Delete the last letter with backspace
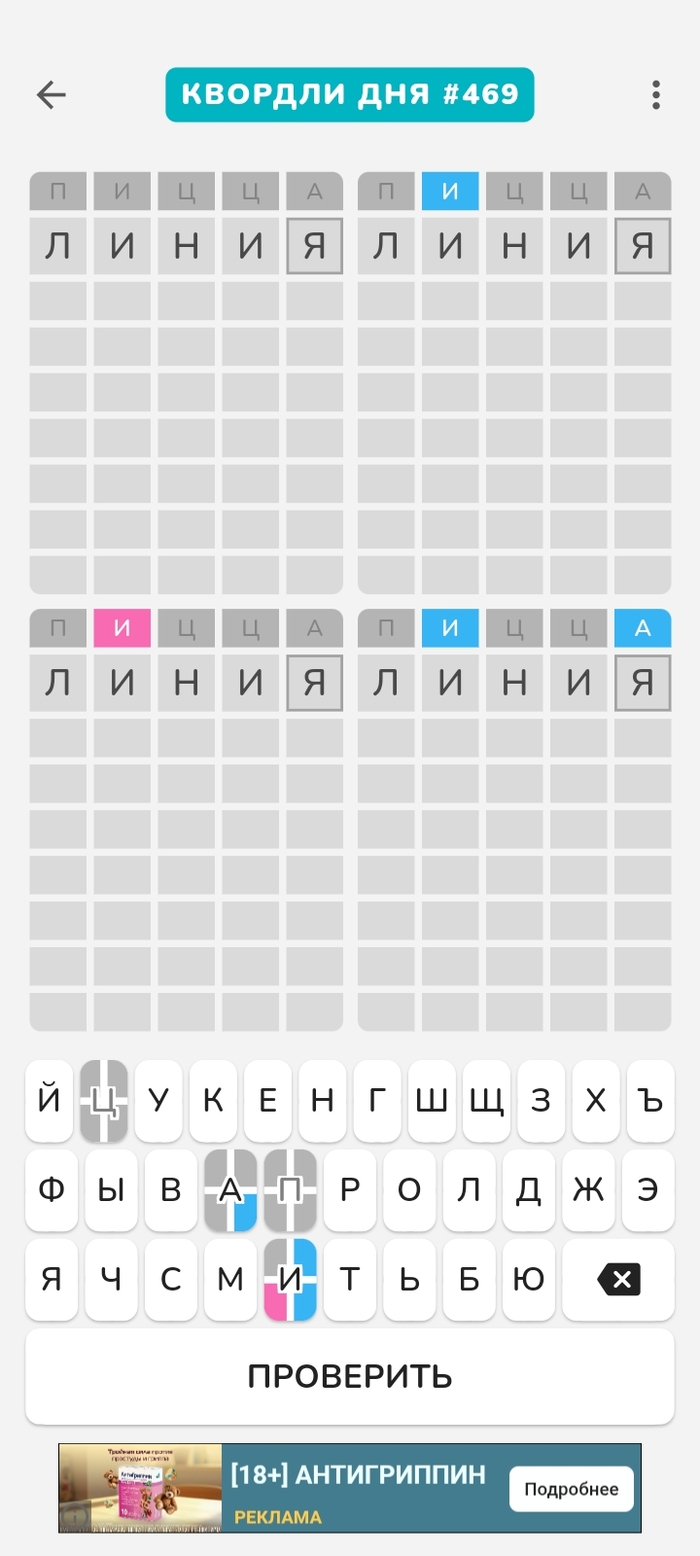The width and height of the screenshot is (700, 1556). coord(617,1279)
